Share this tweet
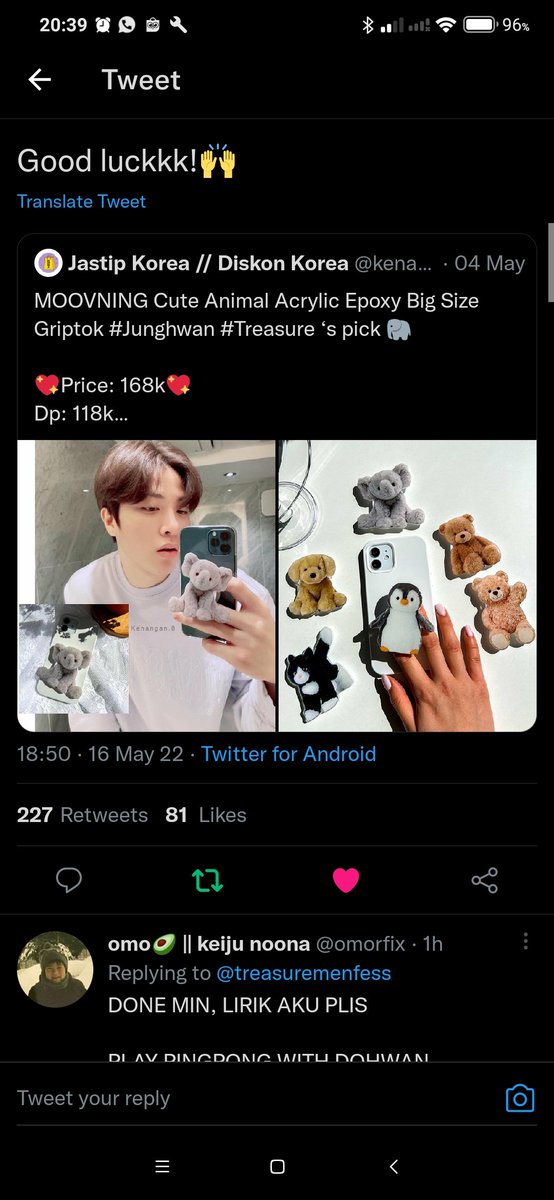 484,880
